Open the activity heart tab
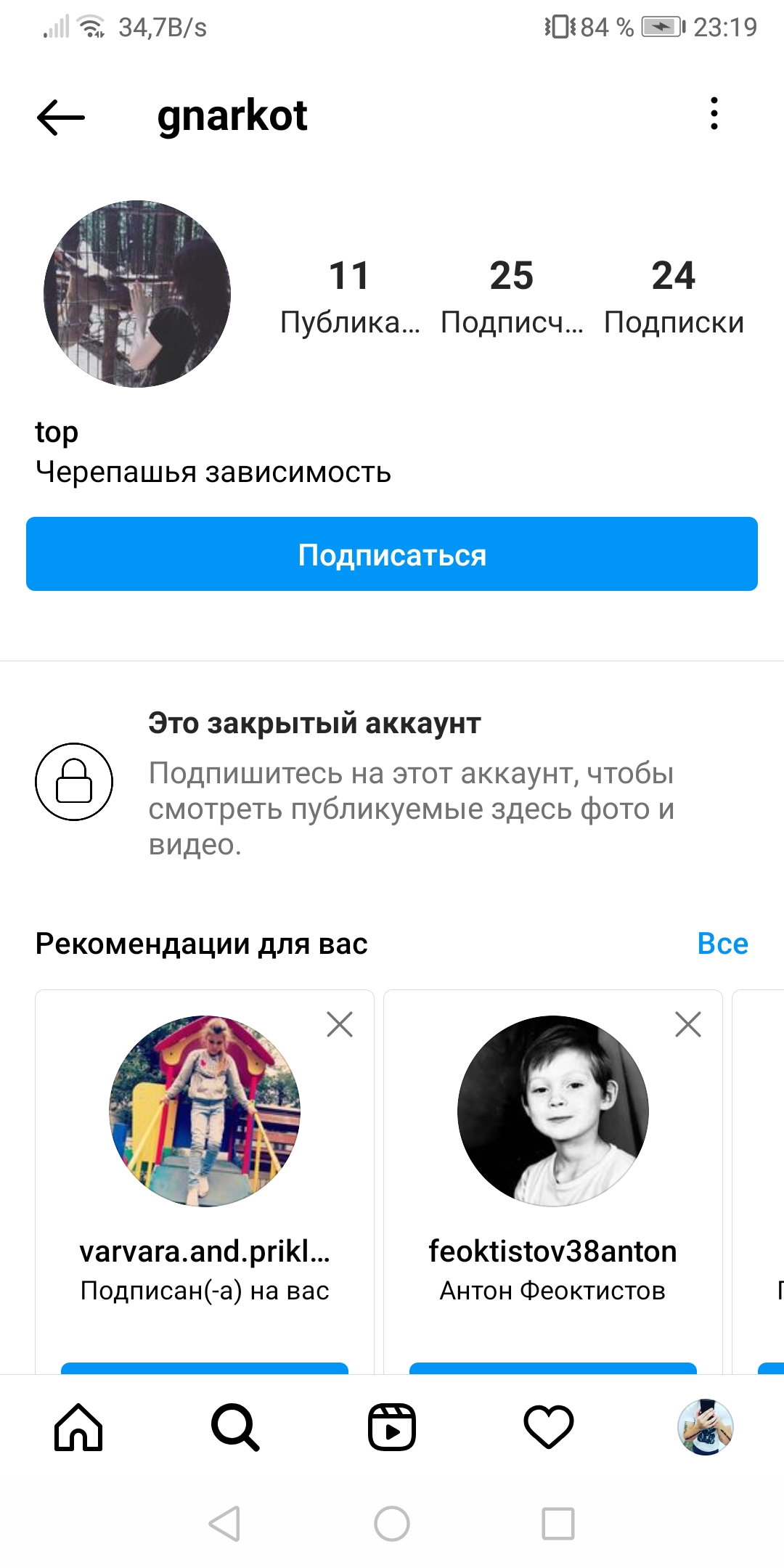The height and width of the screenshot is (1568, 784). [549, 1427]
